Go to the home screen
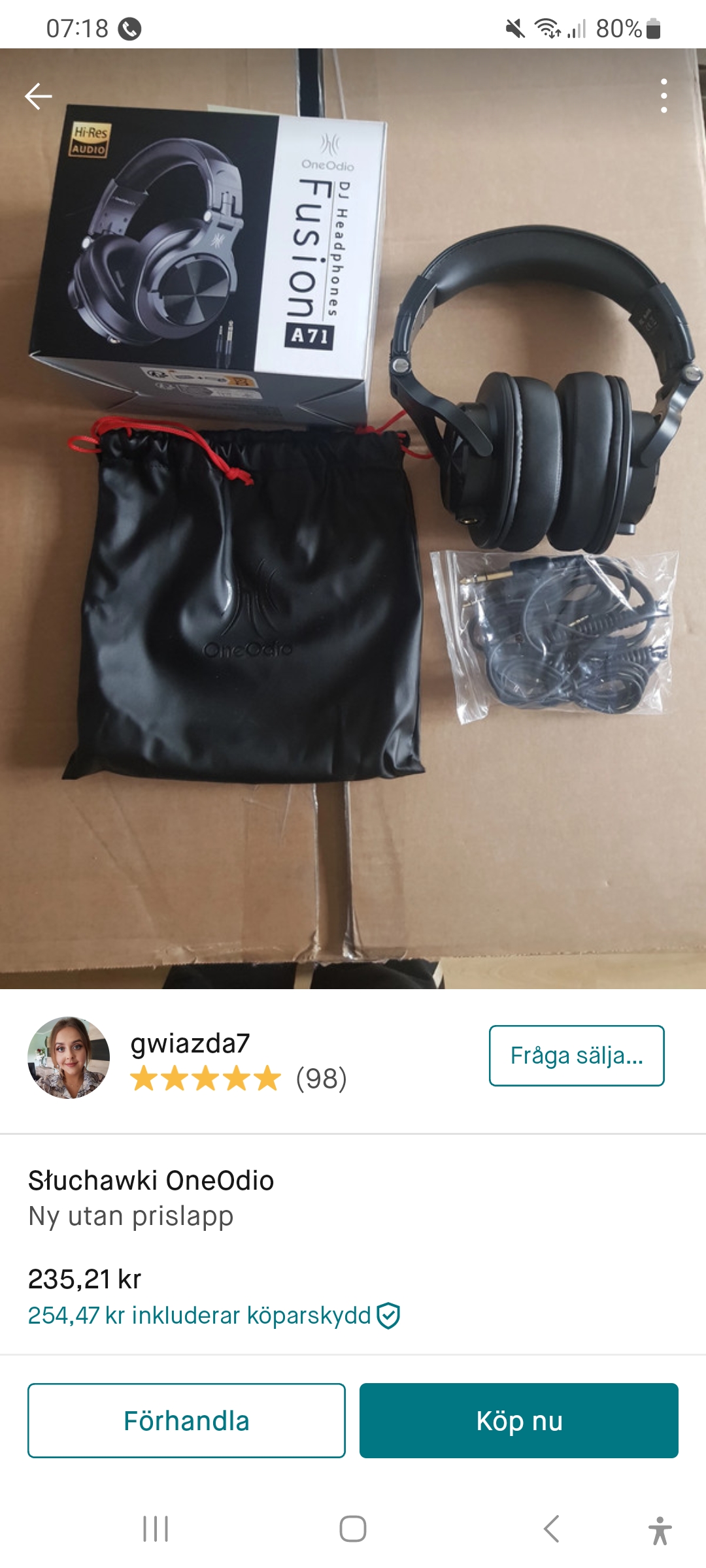The width and height of the screenshot is (706, 1568). coord(353,1529)
